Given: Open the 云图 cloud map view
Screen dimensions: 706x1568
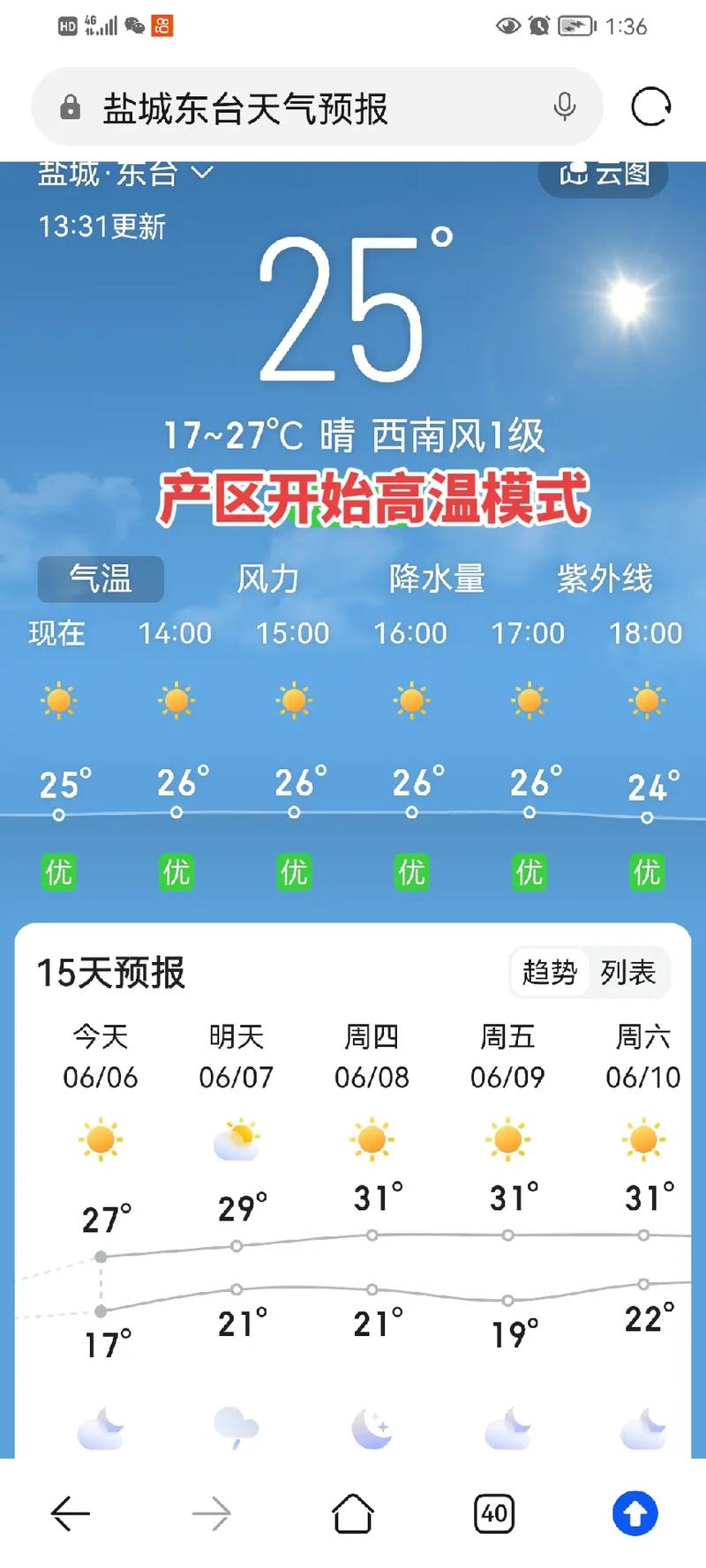Looking at the screenshot, I should tap(603, 174).
